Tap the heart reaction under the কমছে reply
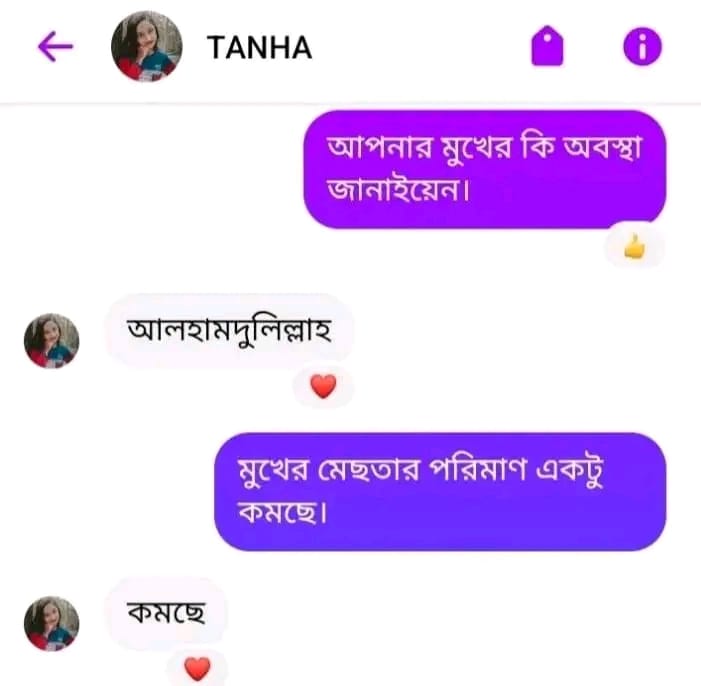Screen dimensions: 701x686 coord(198,667)
